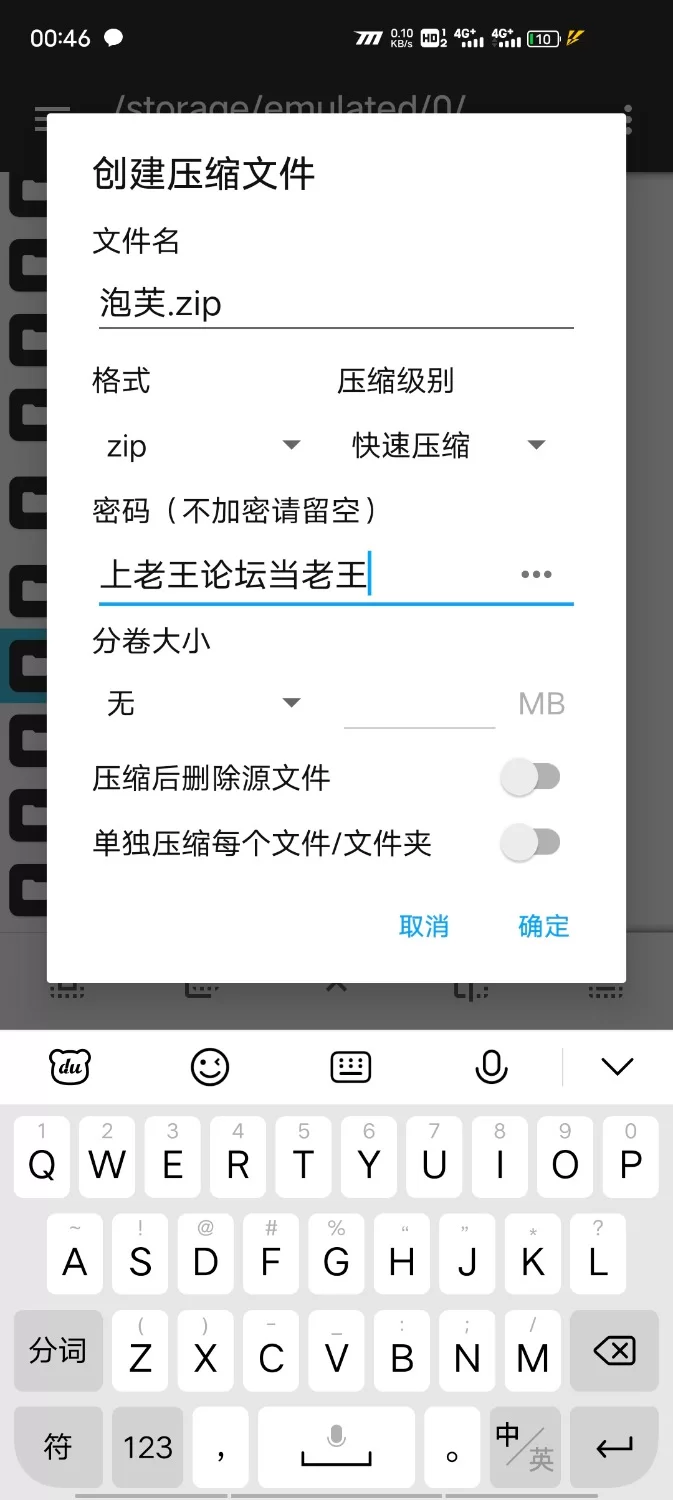Switch to the 123 numeric keypad

148,1446
